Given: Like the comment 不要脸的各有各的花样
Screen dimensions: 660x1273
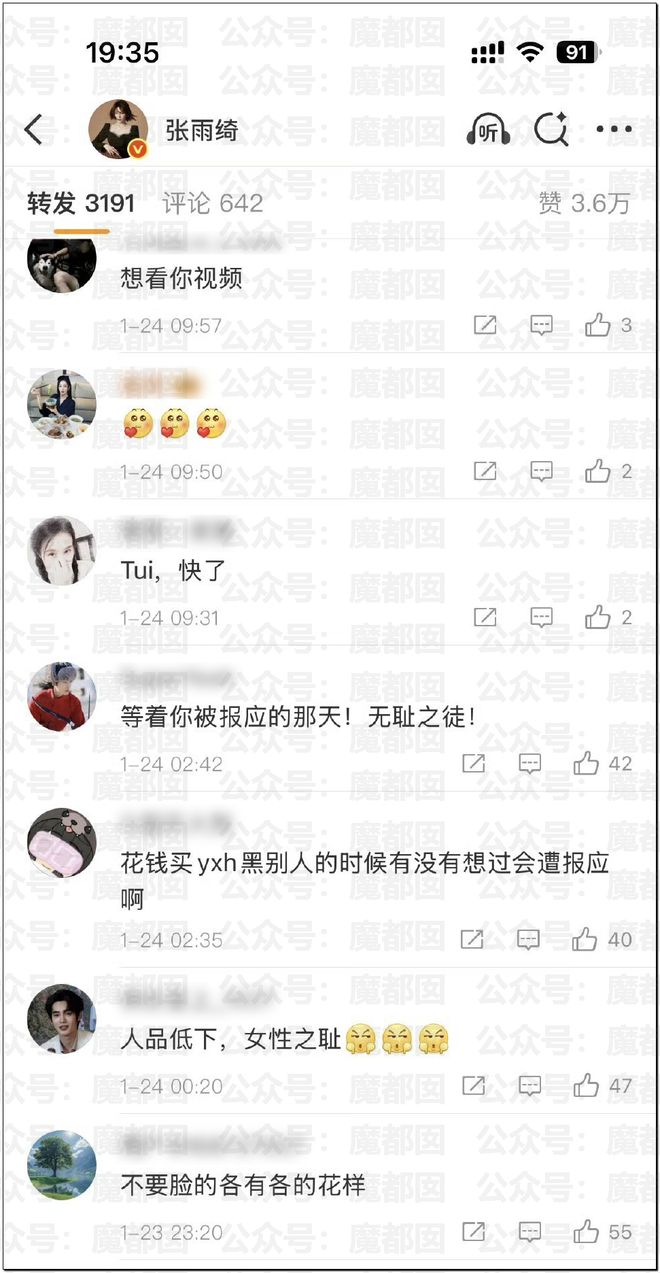Looking at the screenshot, I should click(586, 1232).
